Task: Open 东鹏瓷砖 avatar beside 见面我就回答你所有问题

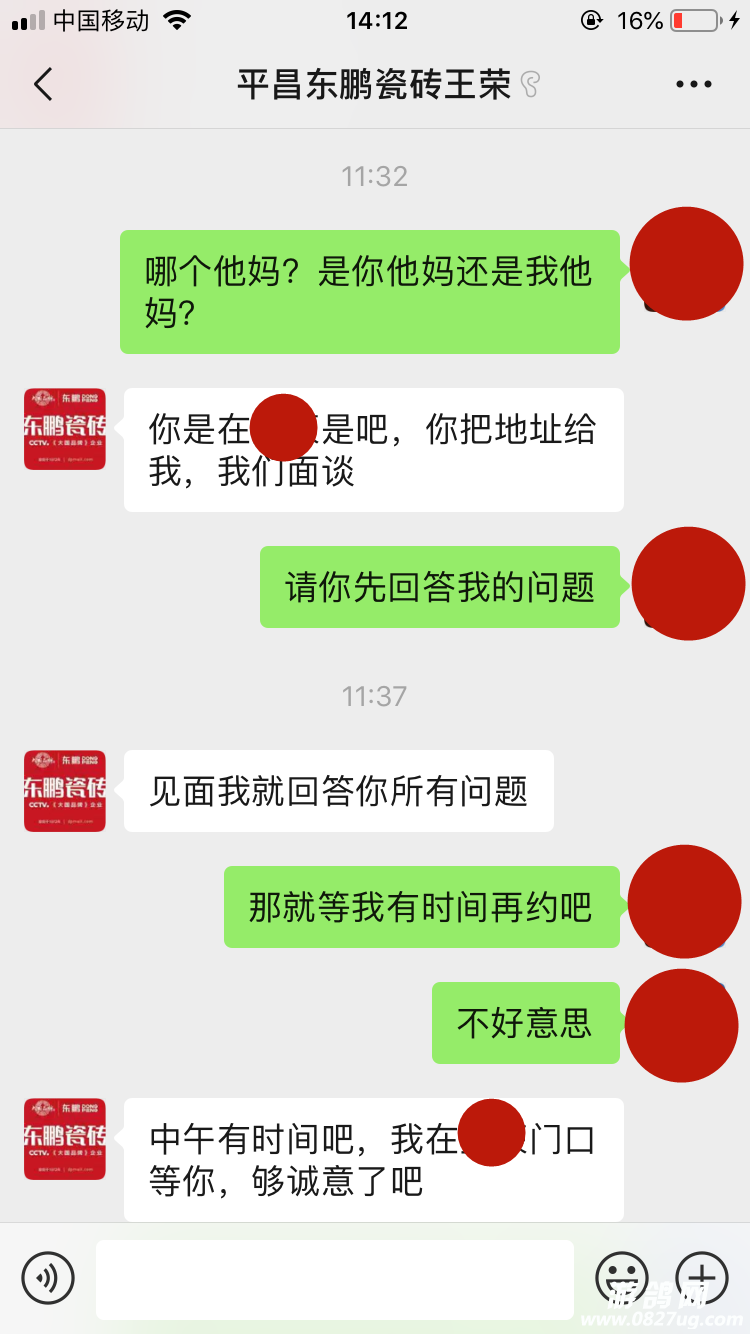Action: point(65,791)
